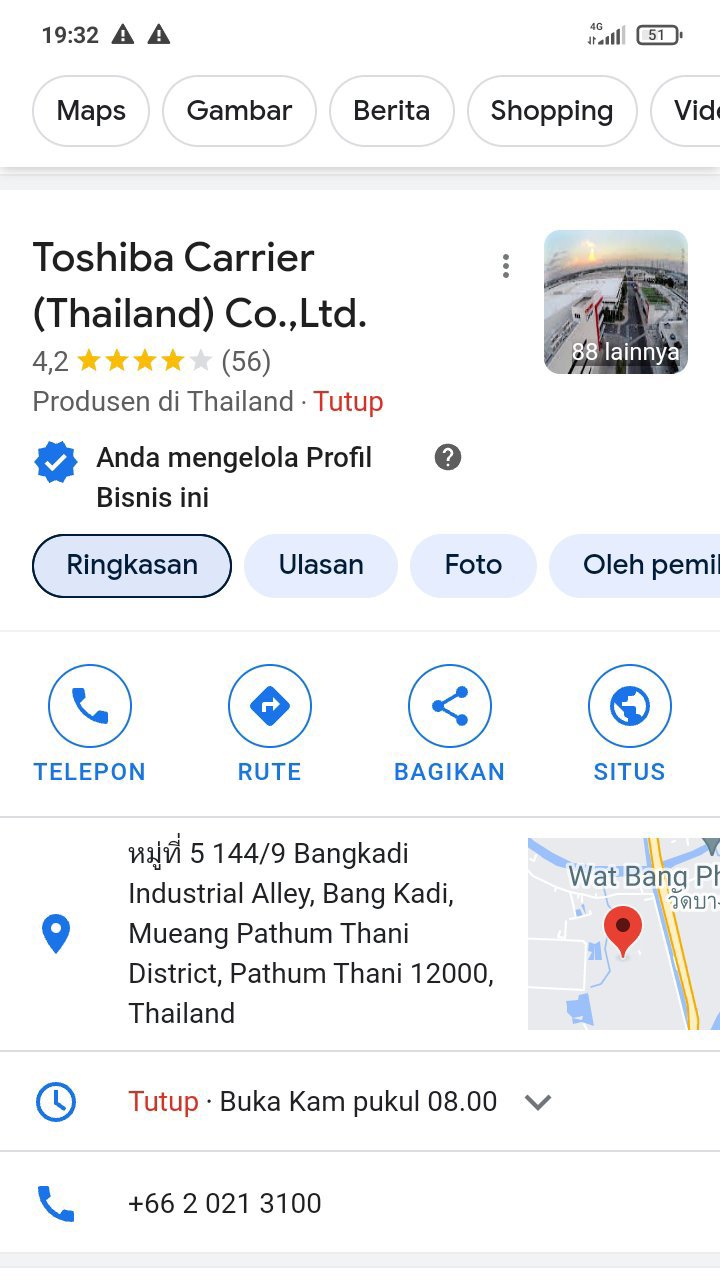Expand the opening hours chevron

coord(538,1102)
